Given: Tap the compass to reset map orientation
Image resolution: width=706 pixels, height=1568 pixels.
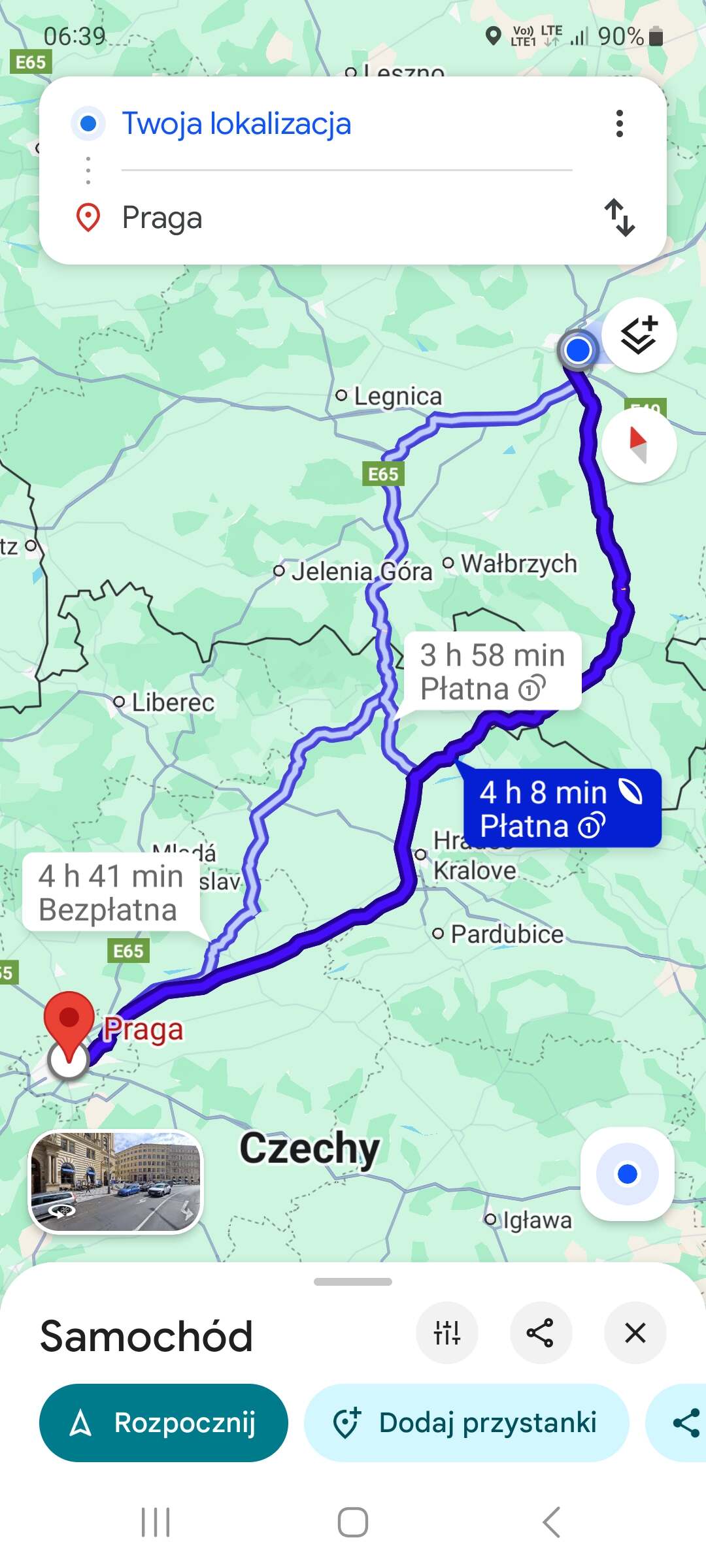Looking at the screenshot, I should [x=639, y=446].
